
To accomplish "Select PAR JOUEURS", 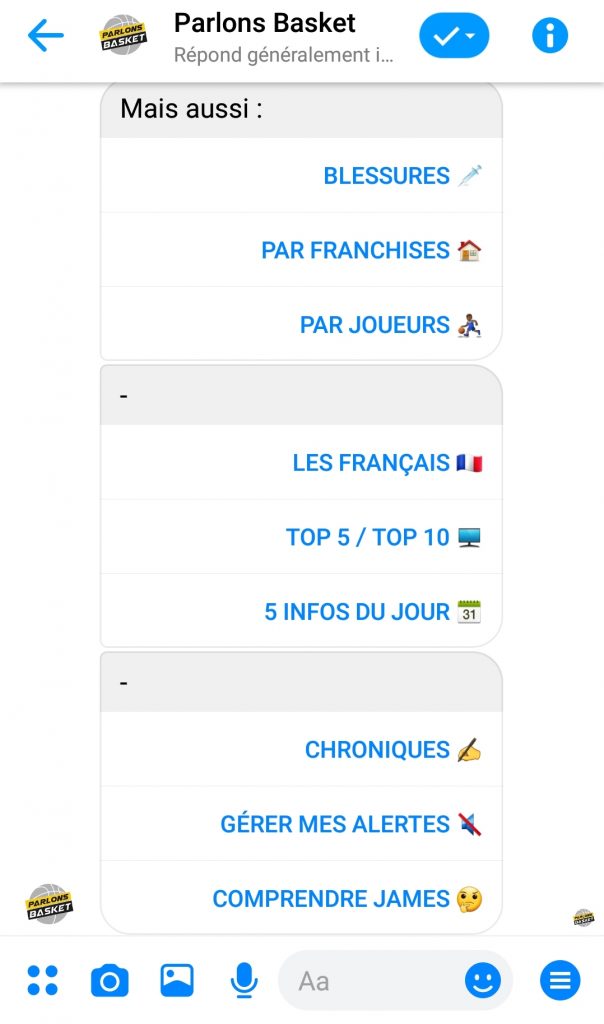I will pos(301,324).
